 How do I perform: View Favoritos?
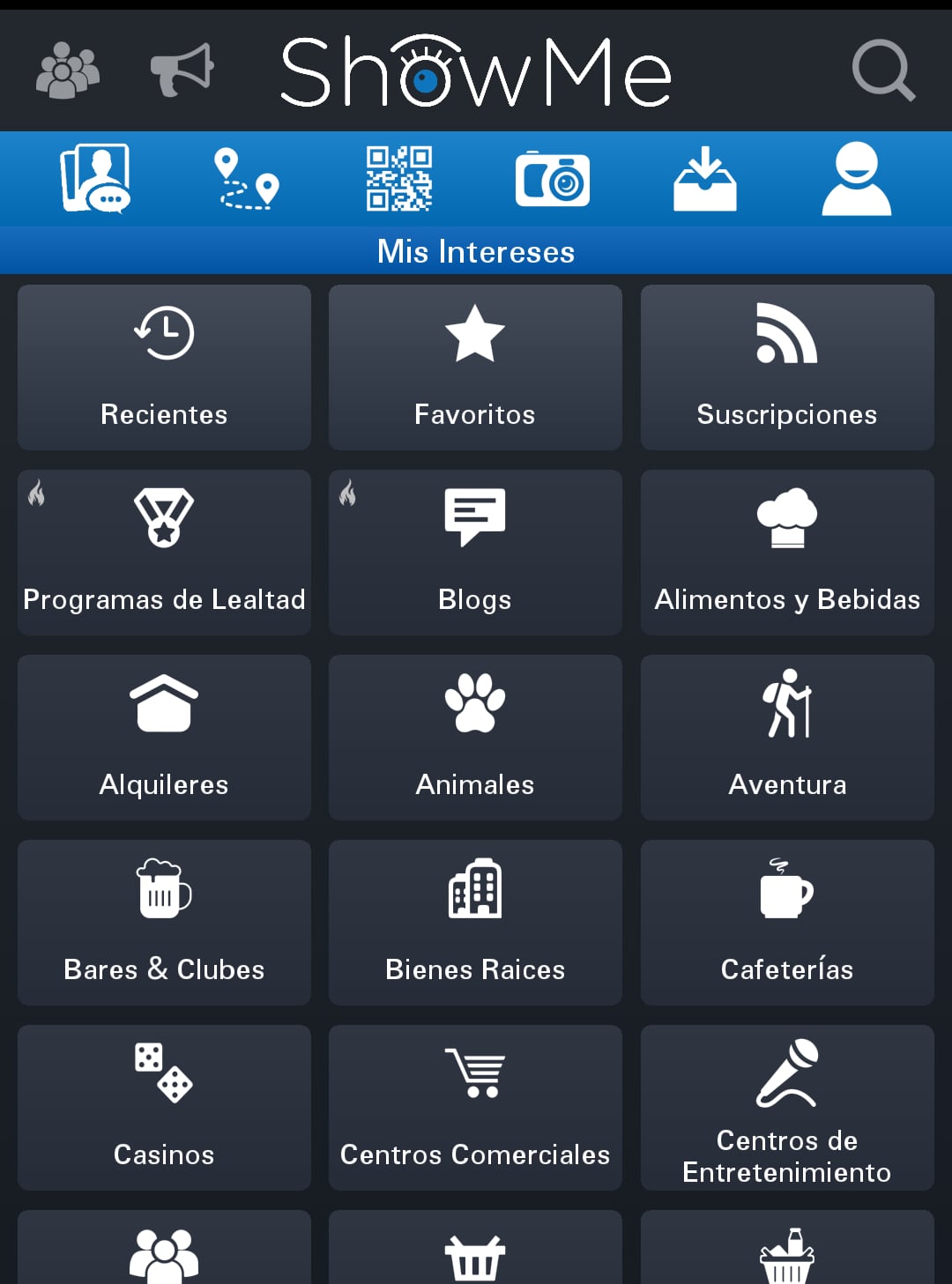coord(475,367)
